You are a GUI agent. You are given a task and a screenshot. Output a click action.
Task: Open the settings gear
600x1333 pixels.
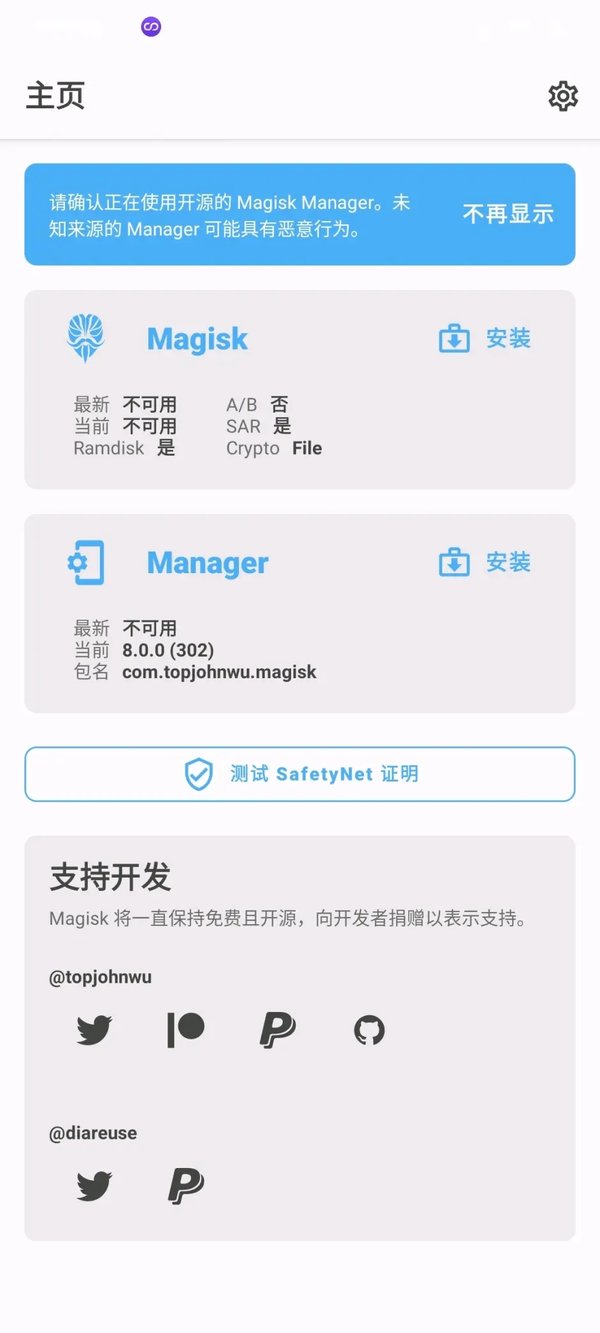(x=563, y=96)
